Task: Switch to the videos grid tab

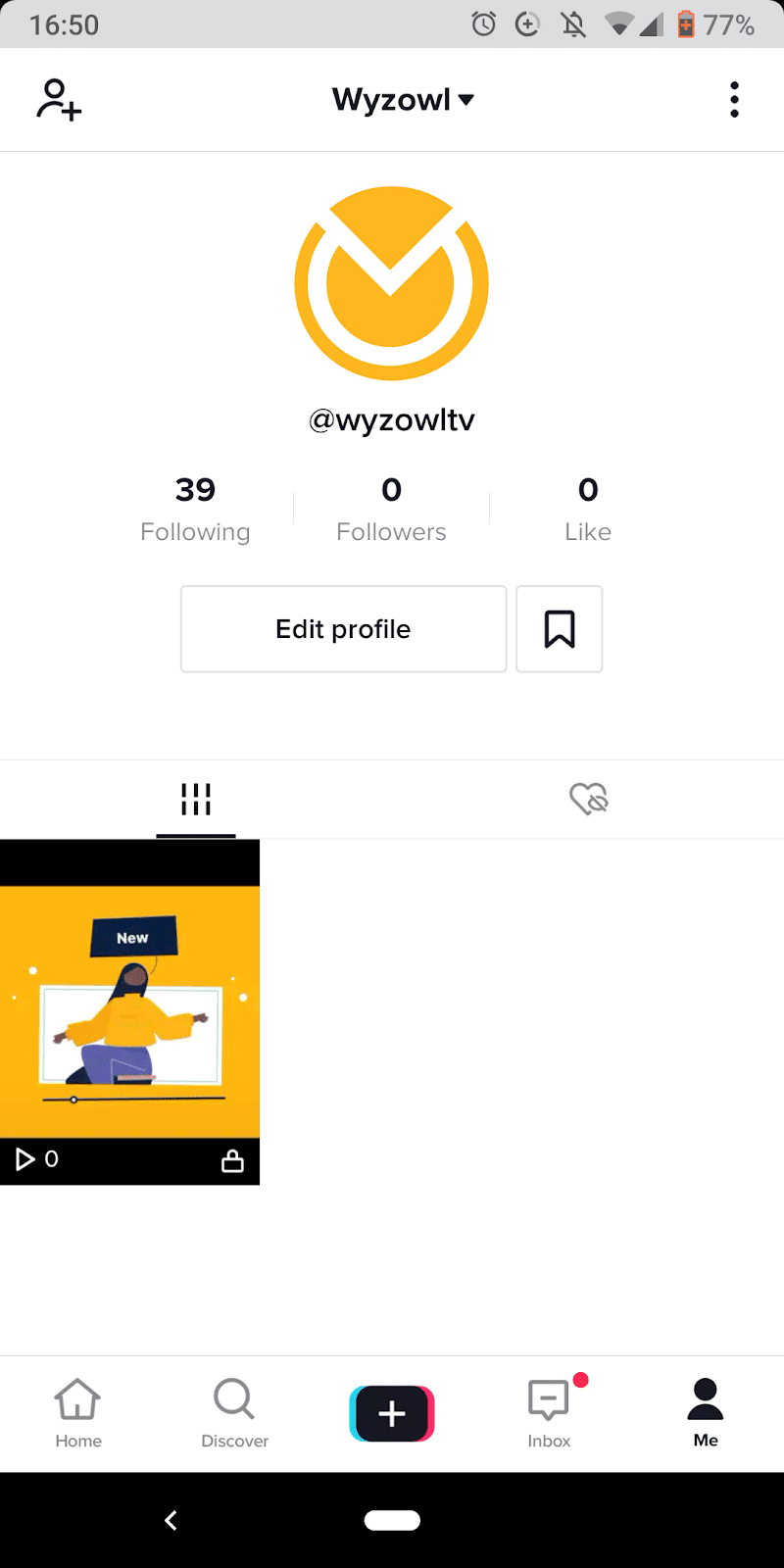Action: pyautogui.click(x=196, y=800)
